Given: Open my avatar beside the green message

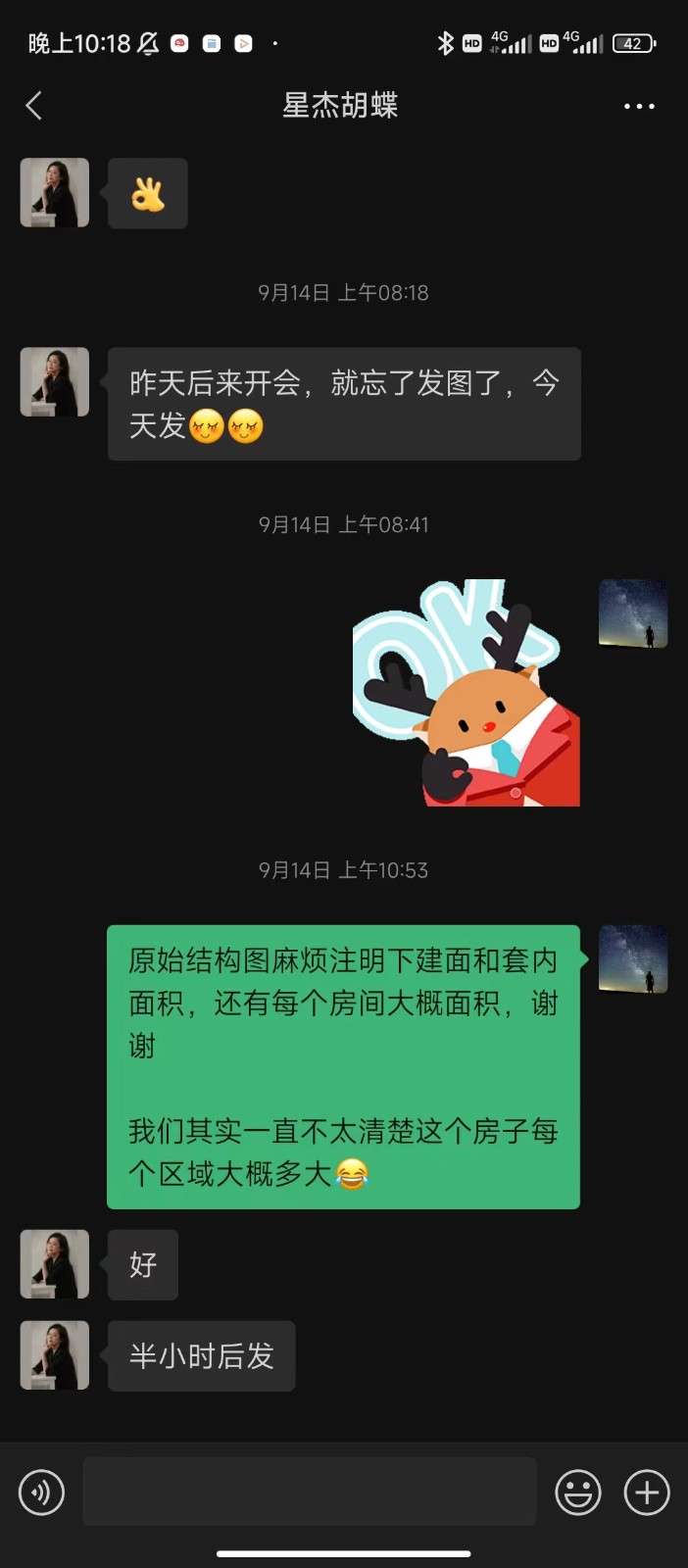Looking at the screenshot, I should [x=633, y=959].
